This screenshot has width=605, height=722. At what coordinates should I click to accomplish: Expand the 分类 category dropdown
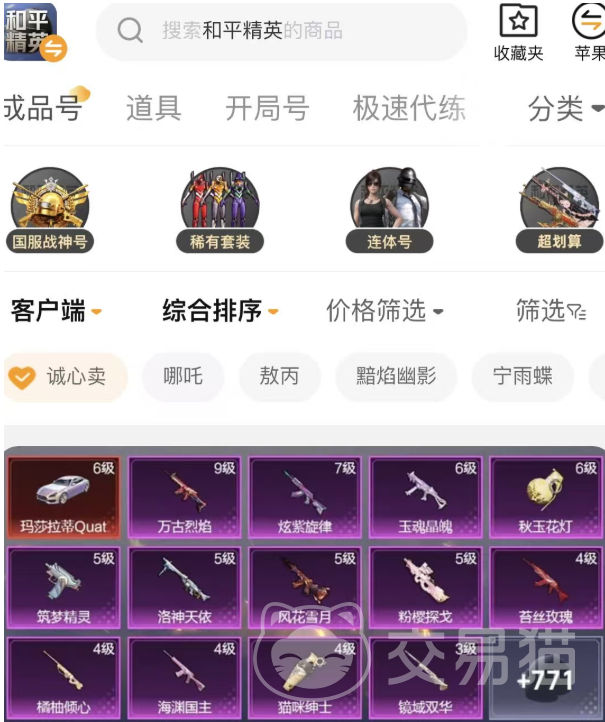pos(565,109)
